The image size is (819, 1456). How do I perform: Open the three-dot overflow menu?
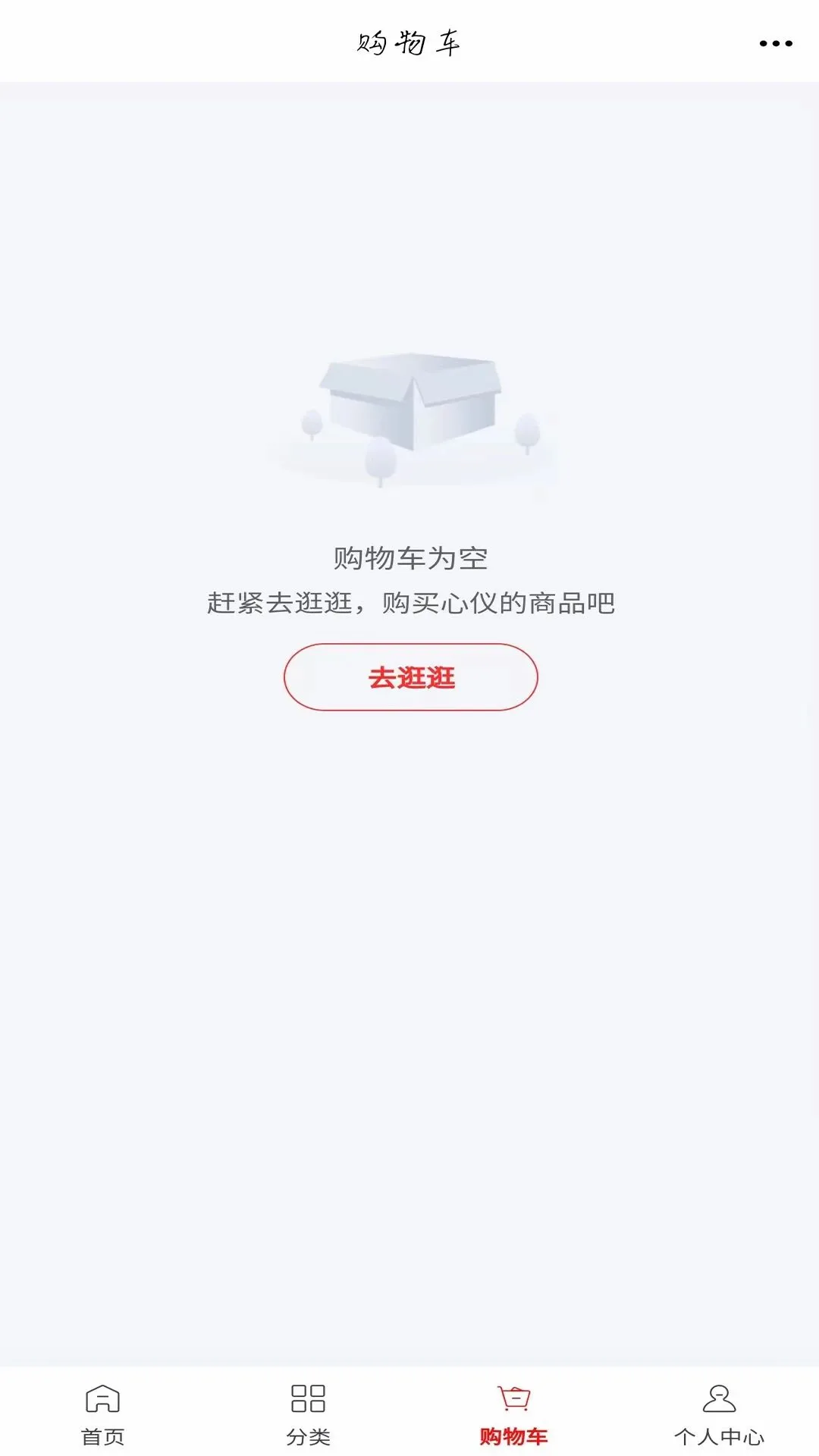[776, 44]
